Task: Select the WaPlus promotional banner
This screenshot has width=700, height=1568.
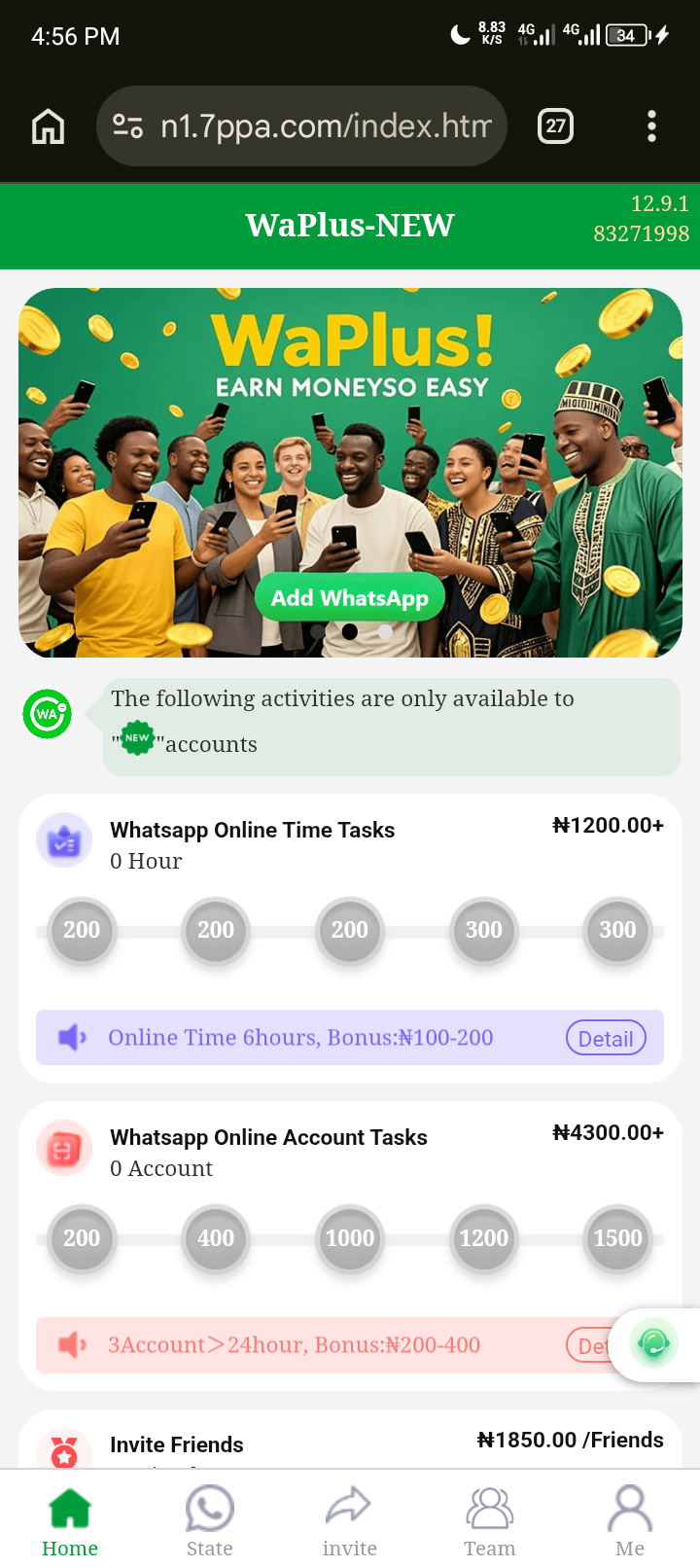Action: [350, 438]
